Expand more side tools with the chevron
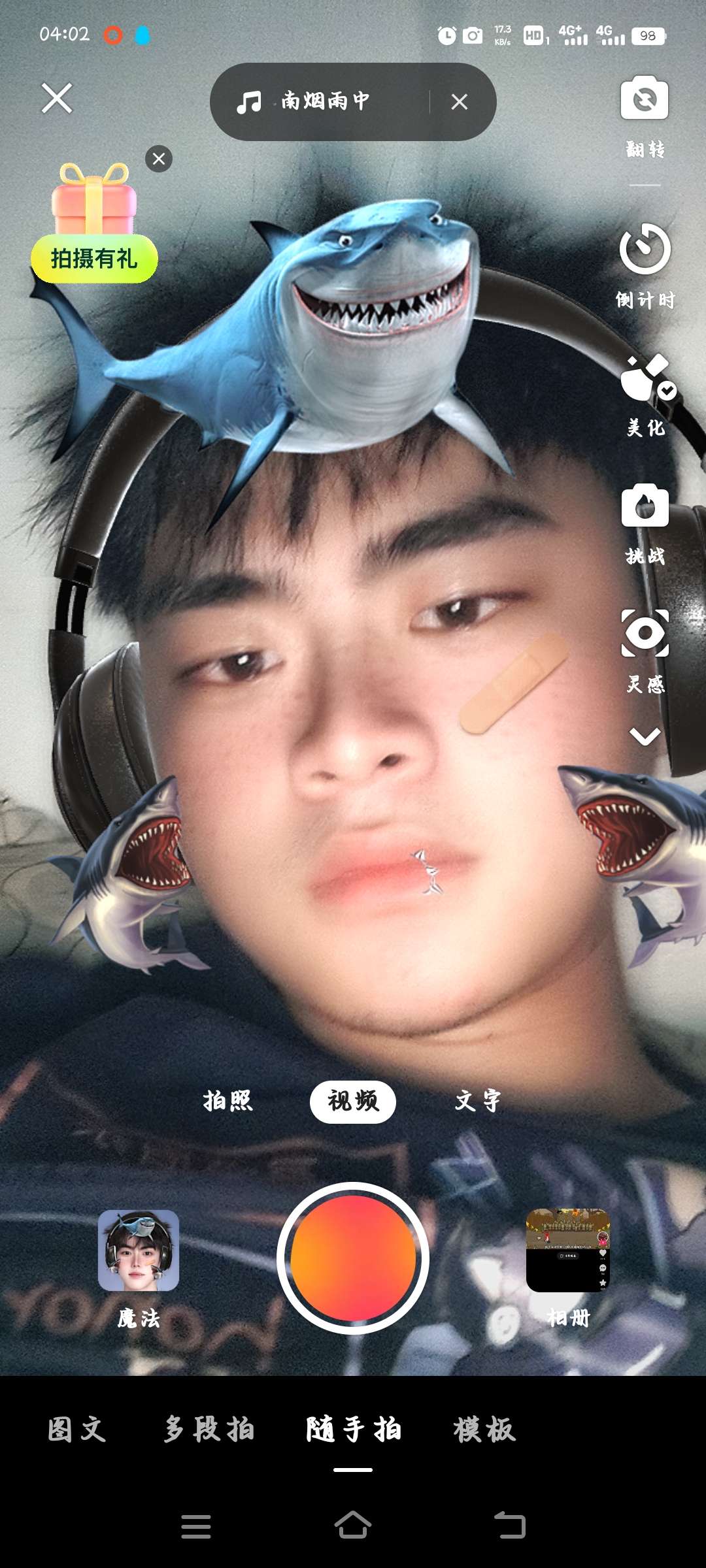Image resolution: width=706 pixels, height=1568 pixels. 645,737
